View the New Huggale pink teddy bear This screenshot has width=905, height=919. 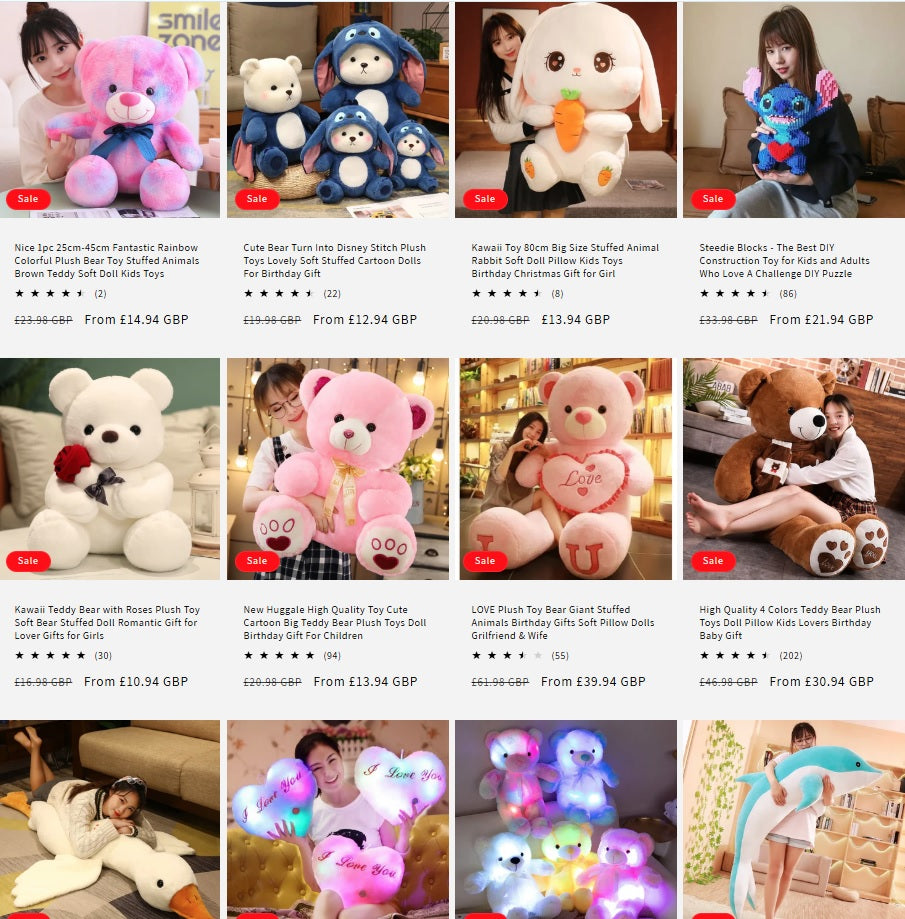pos(335,622)
